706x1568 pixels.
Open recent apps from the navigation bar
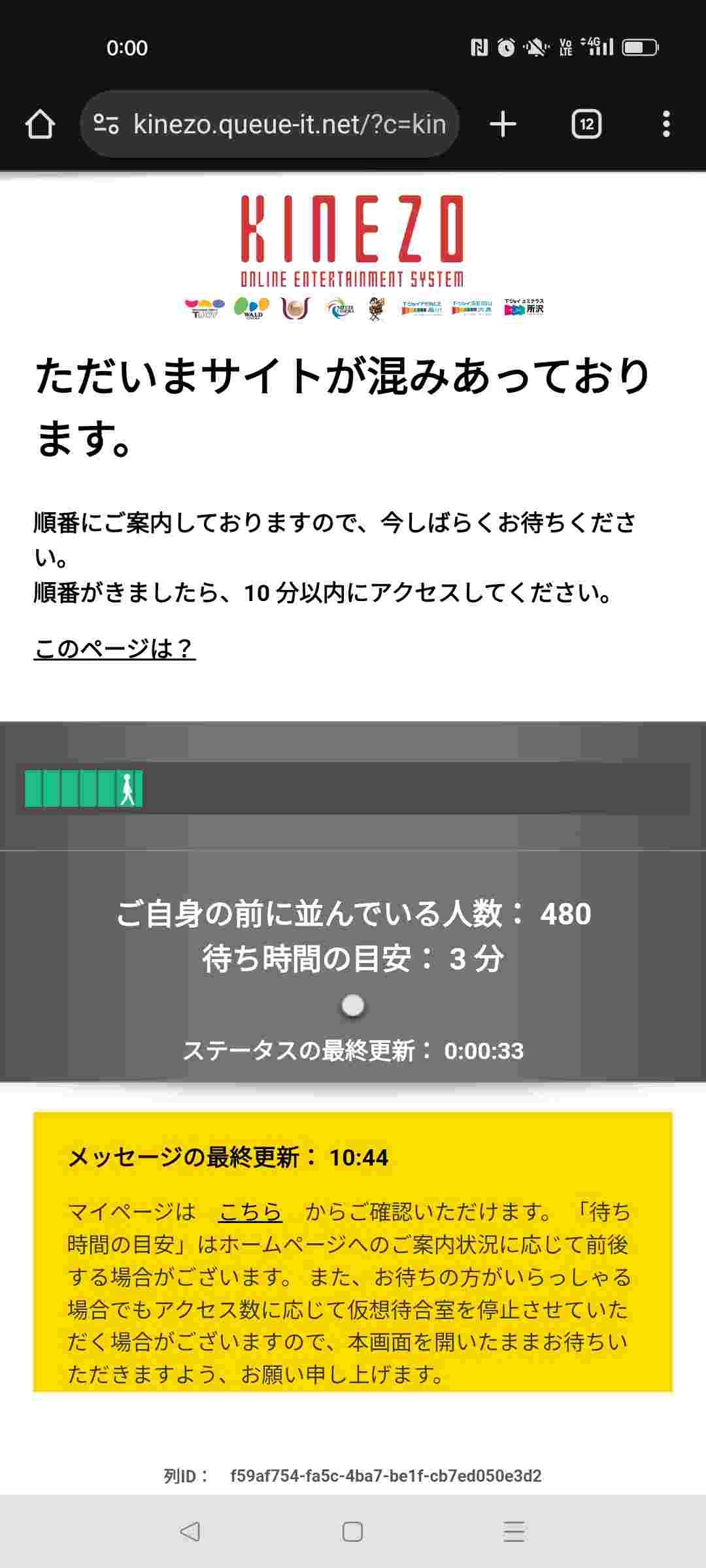click(514, 1531)
